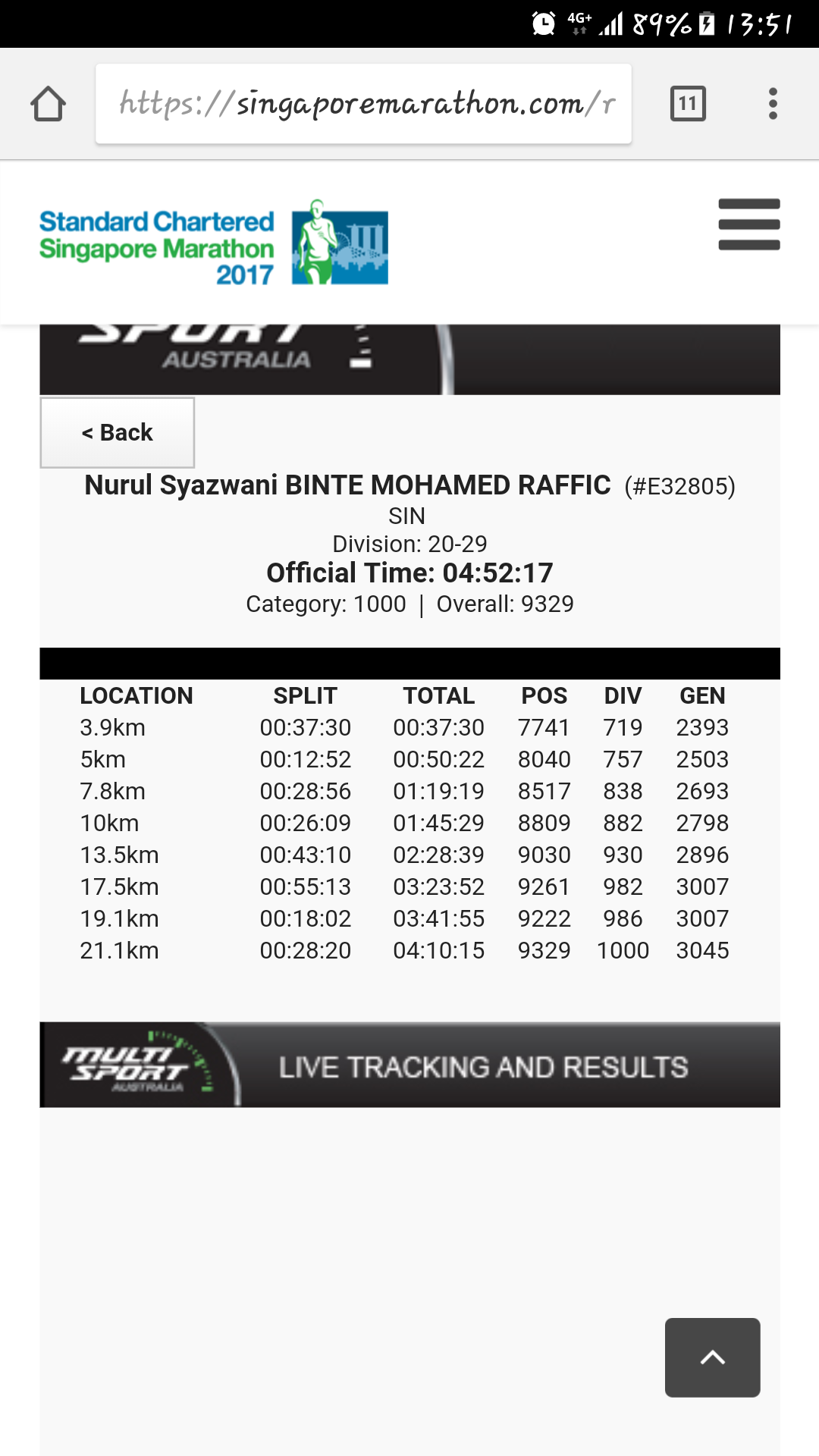Open the Multi Sport Australia banner at top
This screenshot has width=819, height=1456.
click(409, 359)
